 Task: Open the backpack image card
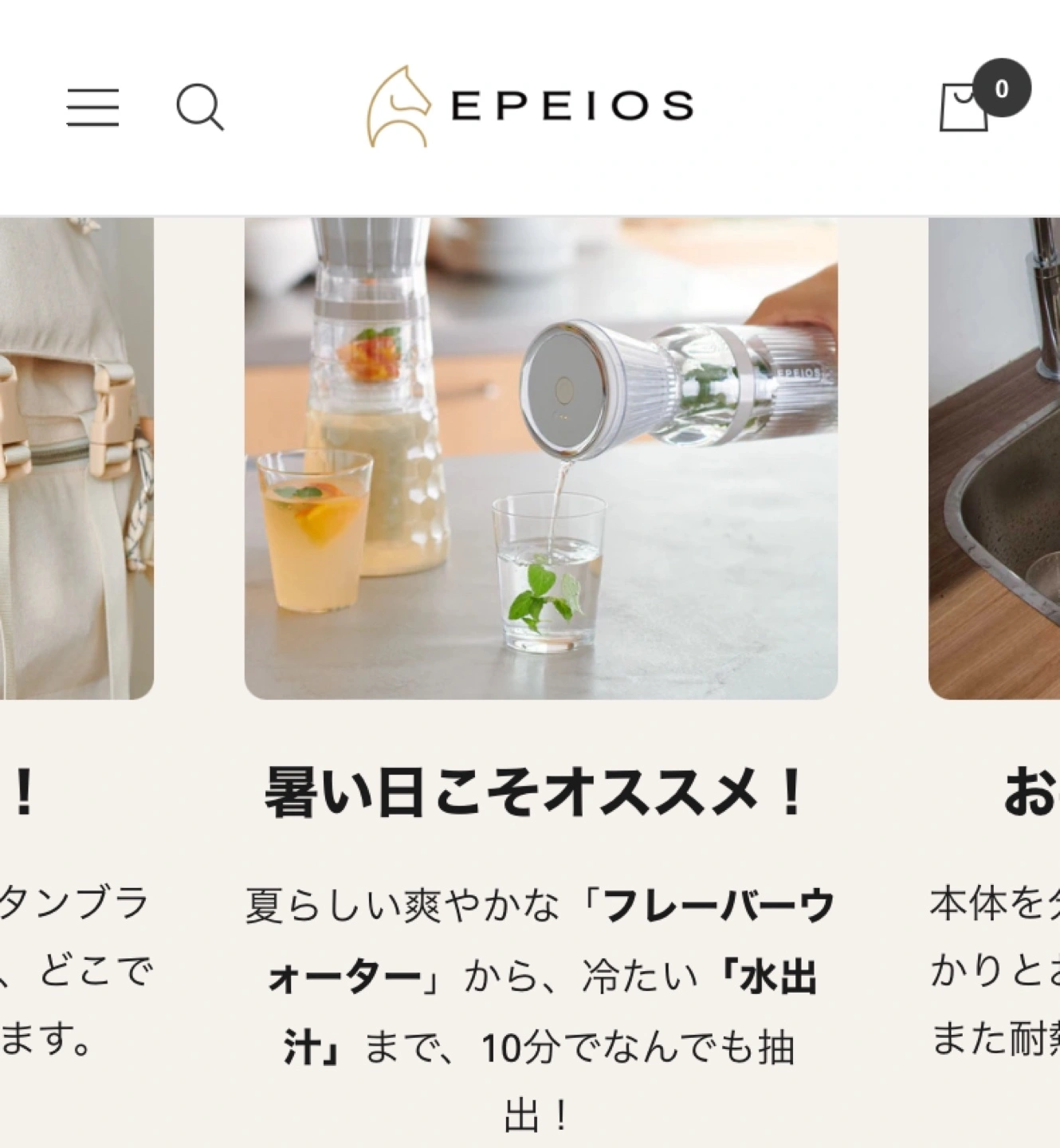click(x=76, y=458)
